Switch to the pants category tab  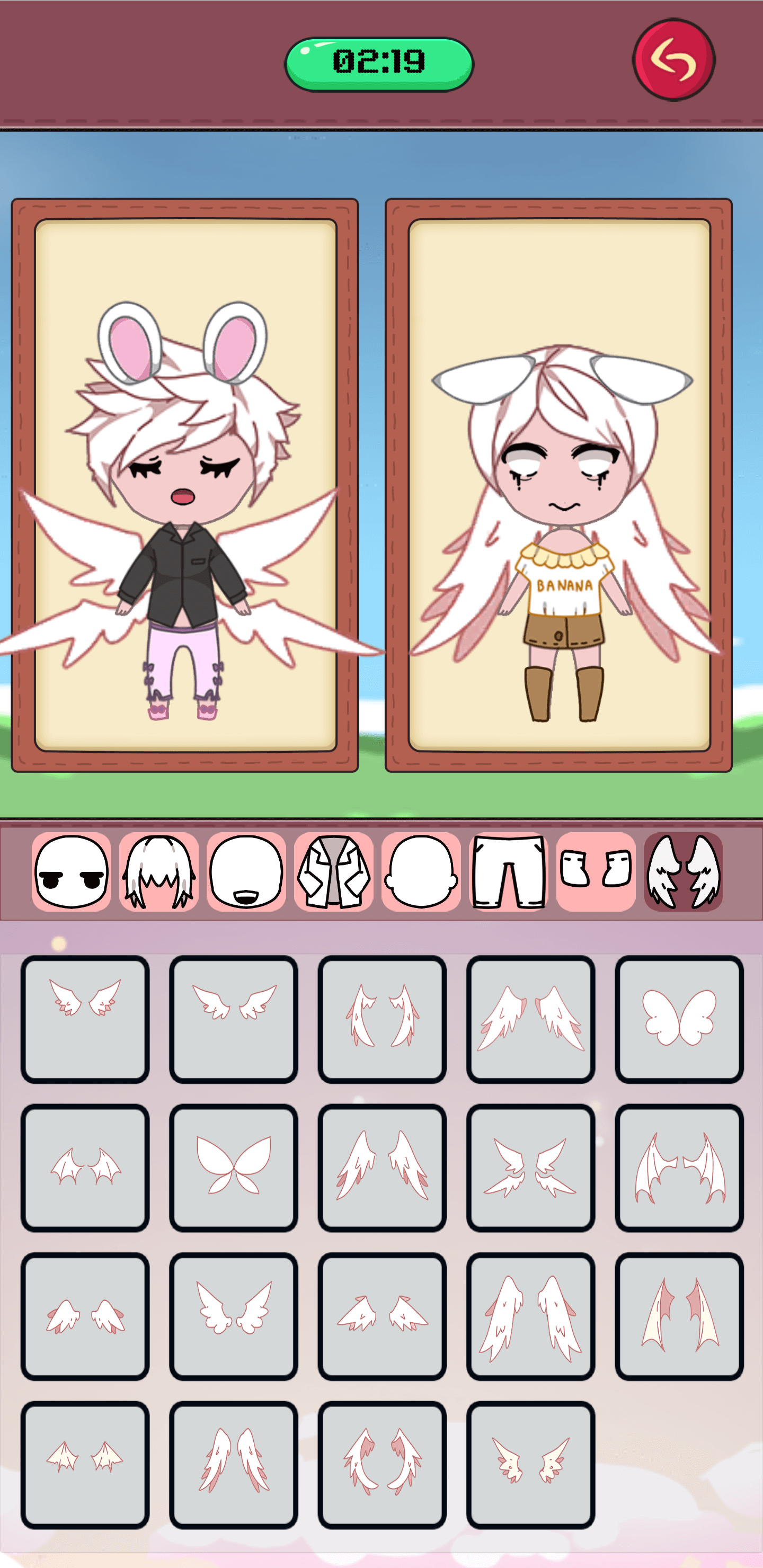tap(509, 871)
